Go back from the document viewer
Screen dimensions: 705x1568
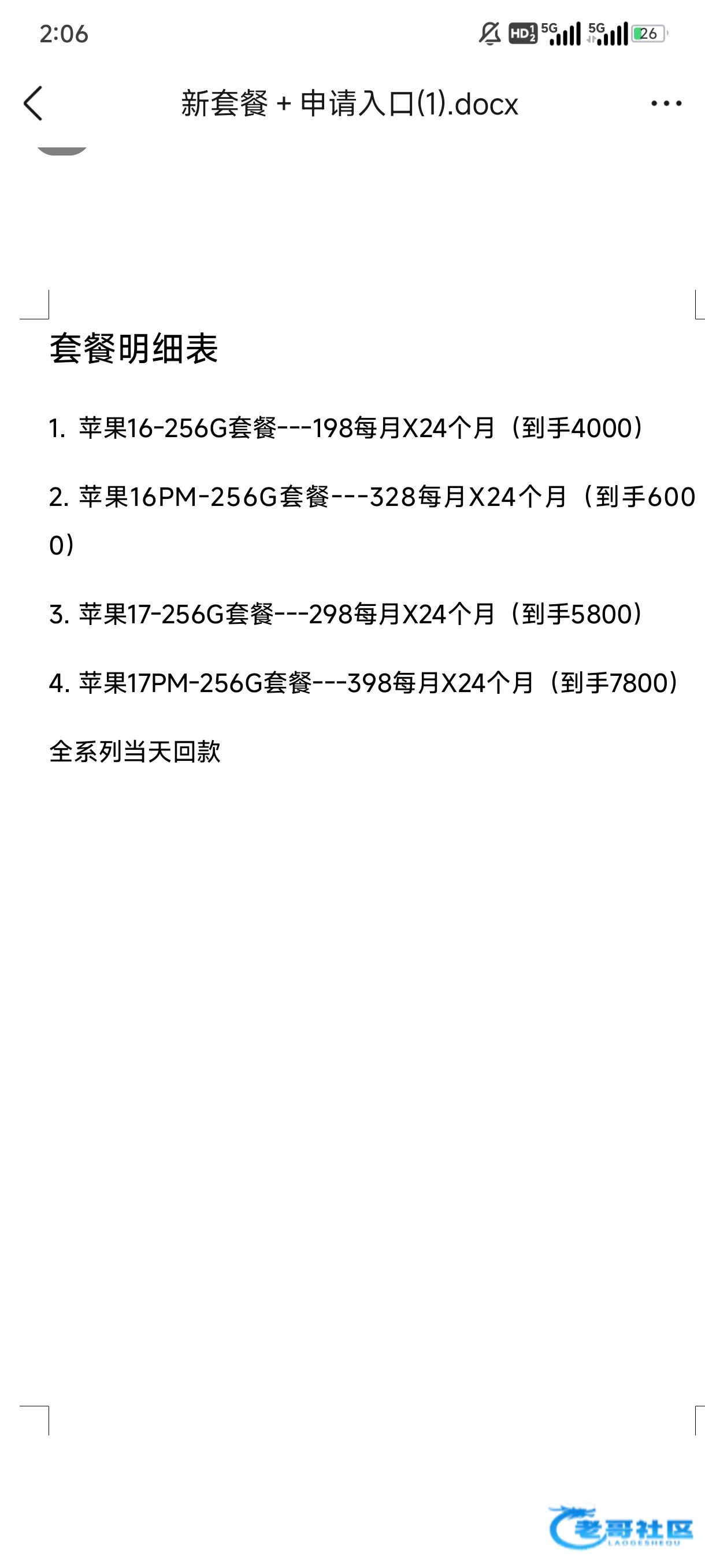click(34, 103)
